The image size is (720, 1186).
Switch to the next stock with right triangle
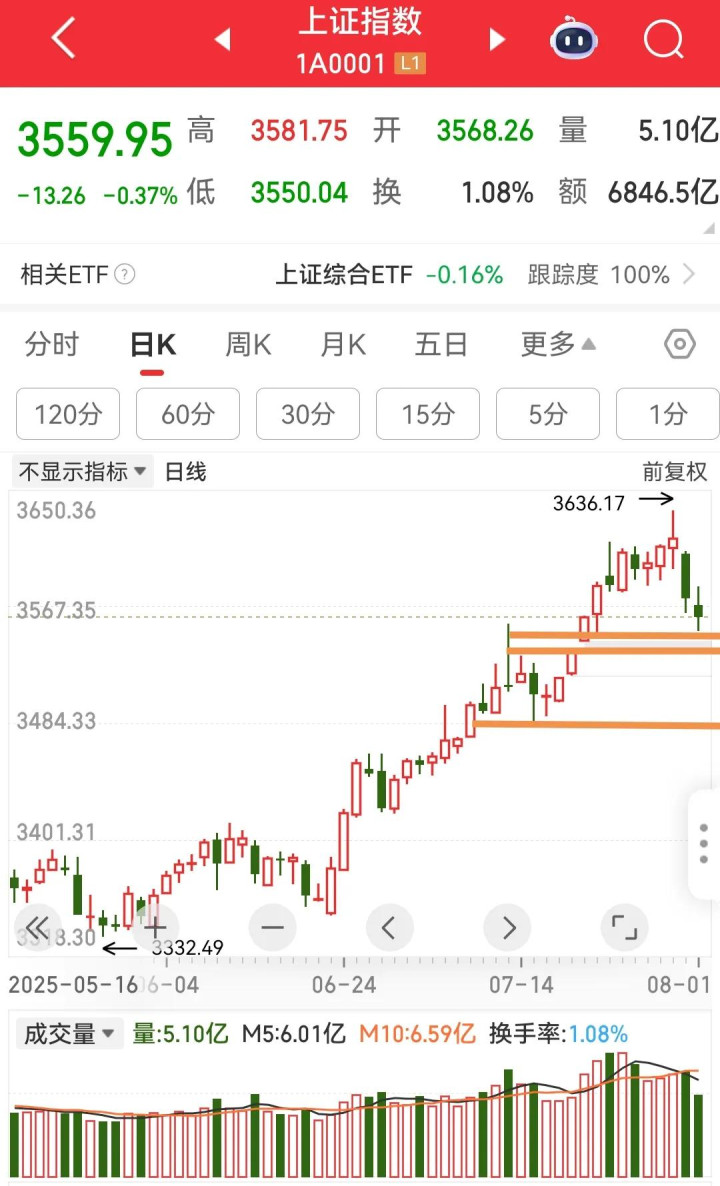pyautogui.click(x=497, y=39)
